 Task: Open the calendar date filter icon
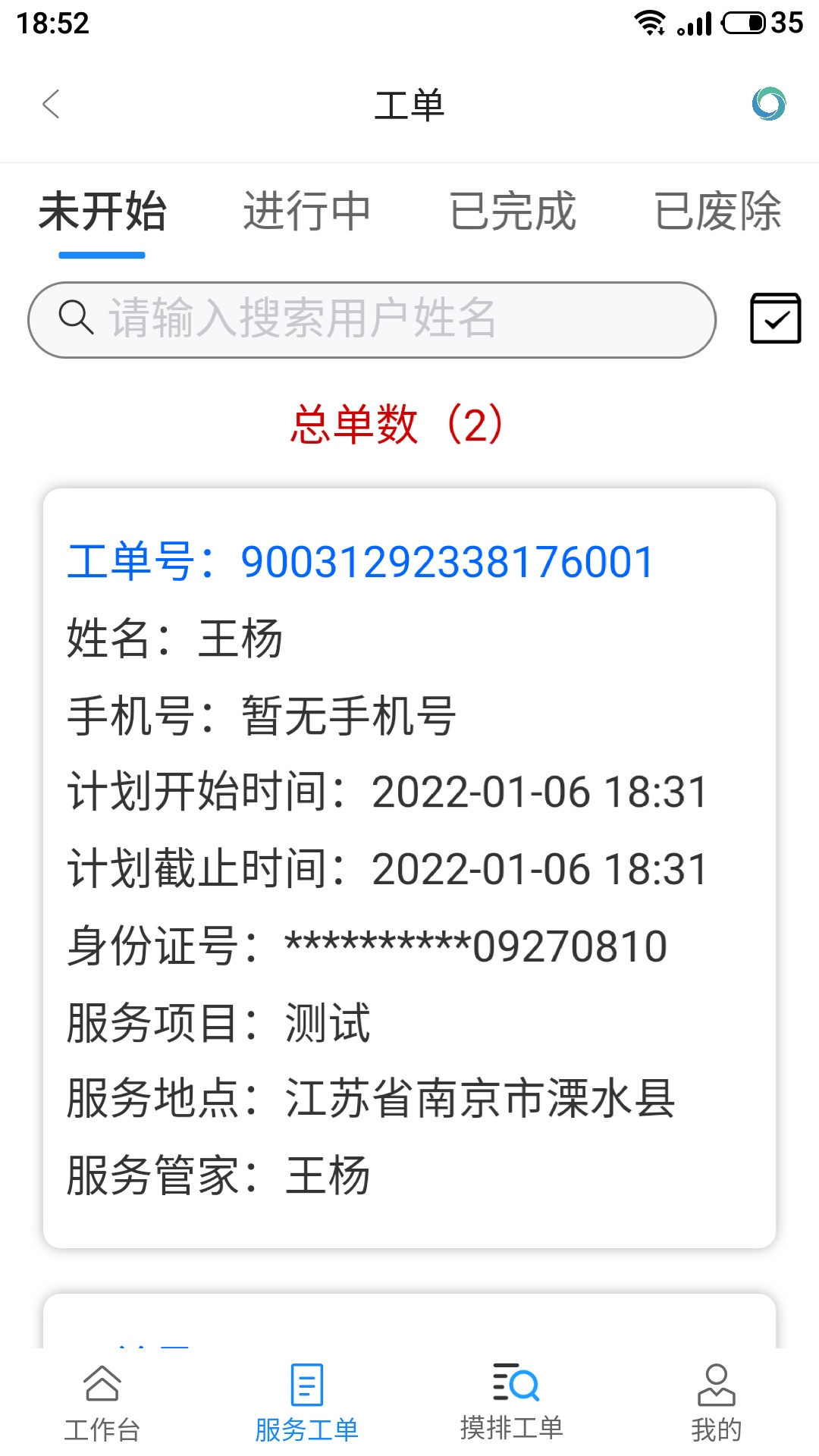pos(775,318)
